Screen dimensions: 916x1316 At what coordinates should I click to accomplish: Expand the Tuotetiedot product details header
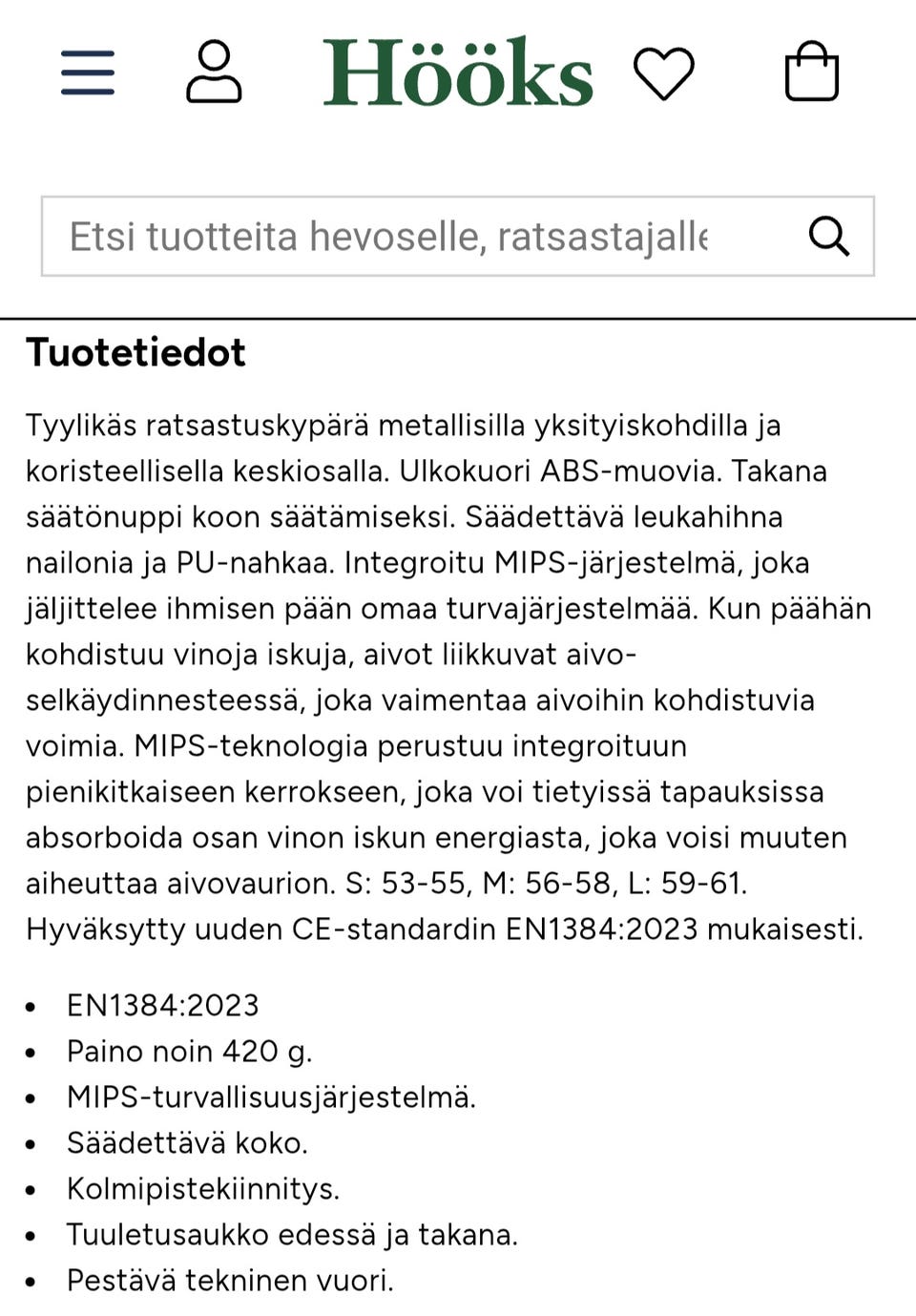coord(136,353)
